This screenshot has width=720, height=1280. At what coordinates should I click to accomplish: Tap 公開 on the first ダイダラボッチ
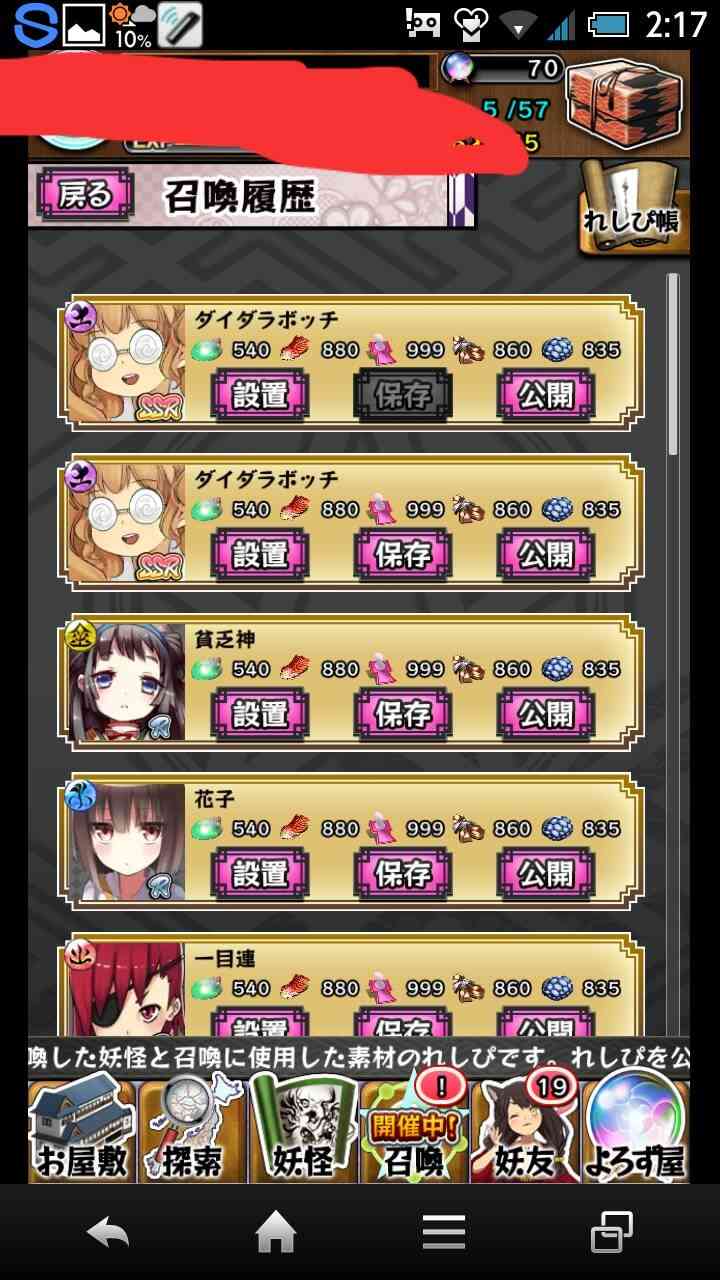point(546,395)
